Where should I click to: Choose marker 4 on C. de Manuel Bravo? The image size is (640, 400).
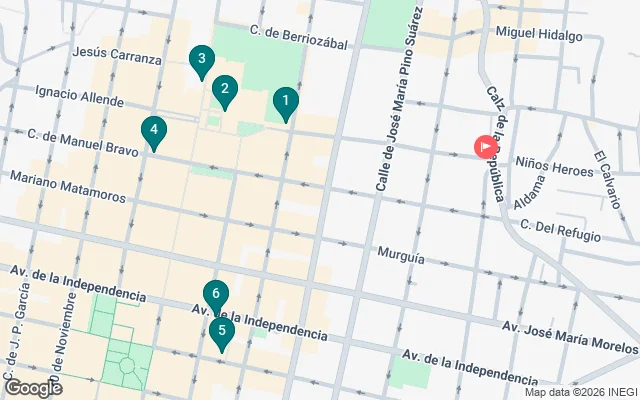click(153, 130)
